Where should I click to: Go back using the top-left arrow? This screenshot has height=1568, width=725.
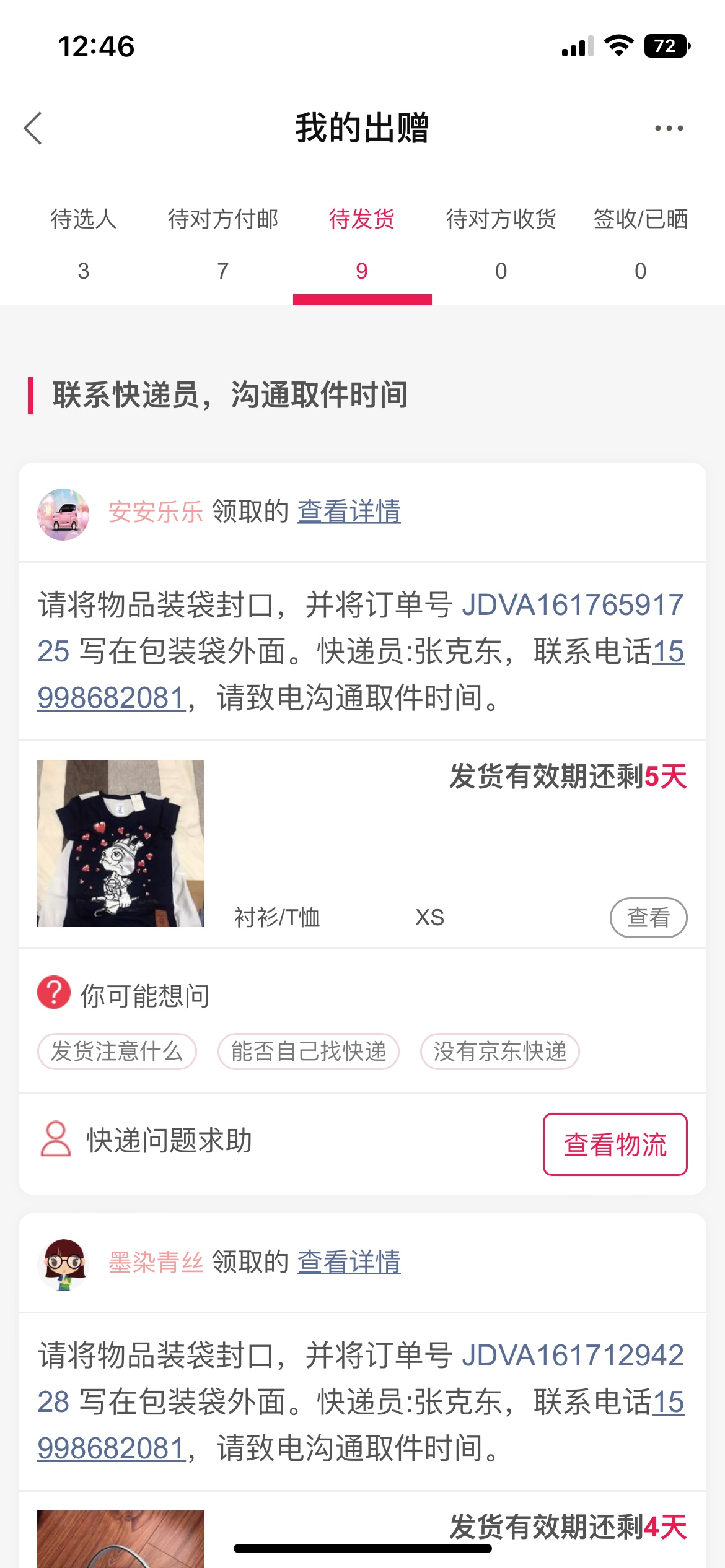(x=33, y=128)
